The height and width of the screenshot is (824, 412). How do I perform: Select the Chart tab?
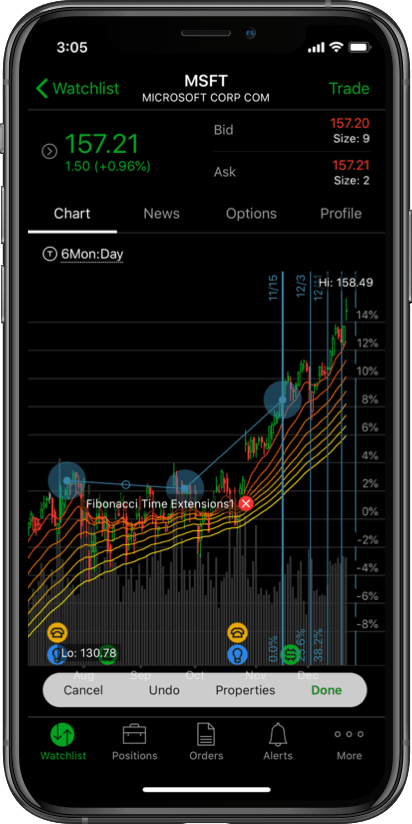tap(72, 214)
